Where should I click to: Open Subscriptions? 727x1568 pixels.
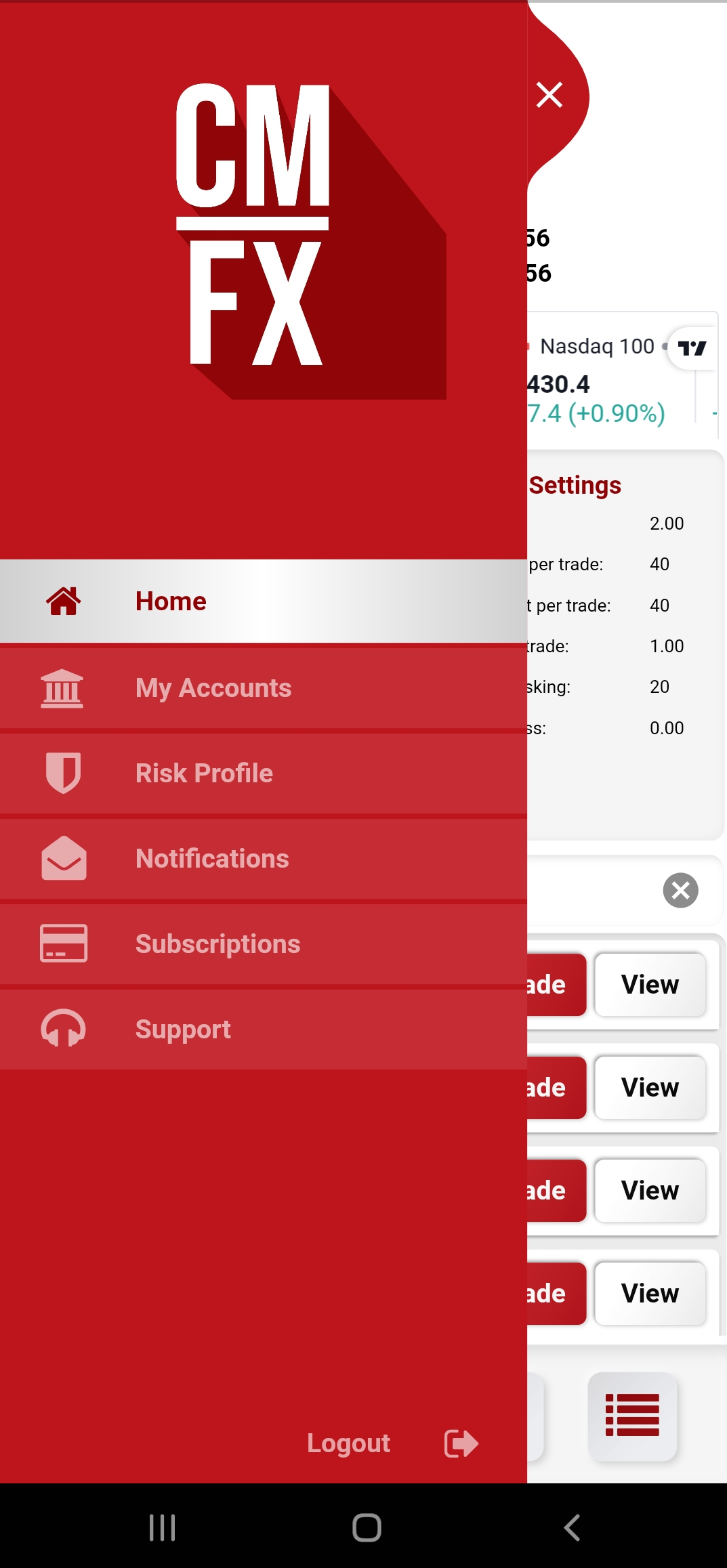[263, 944]
